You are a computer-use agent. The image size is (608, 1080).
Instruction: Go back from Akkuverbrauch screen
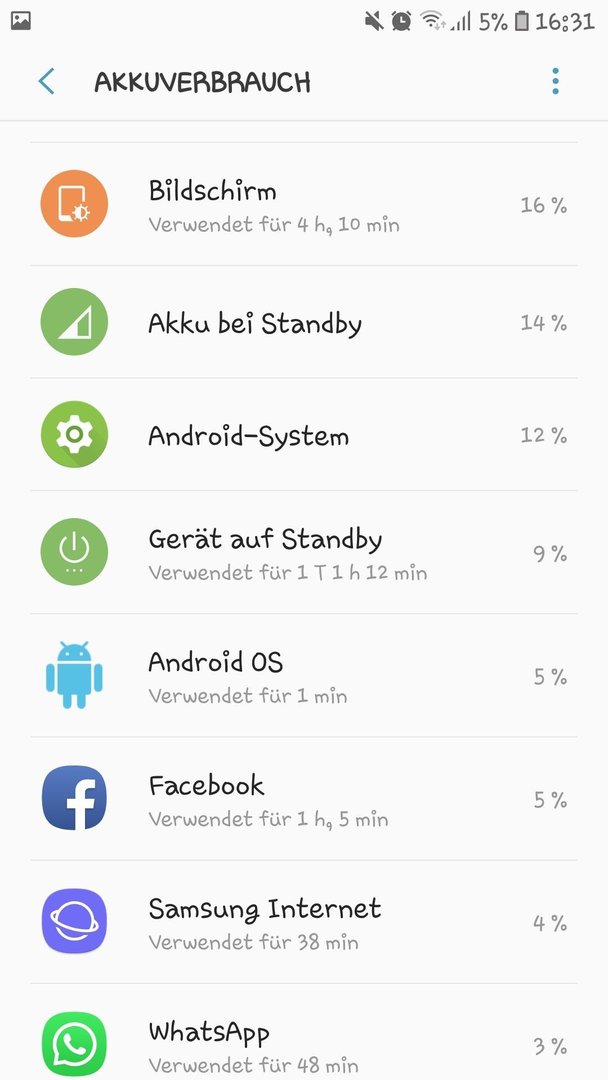click(x=46, y=81)
